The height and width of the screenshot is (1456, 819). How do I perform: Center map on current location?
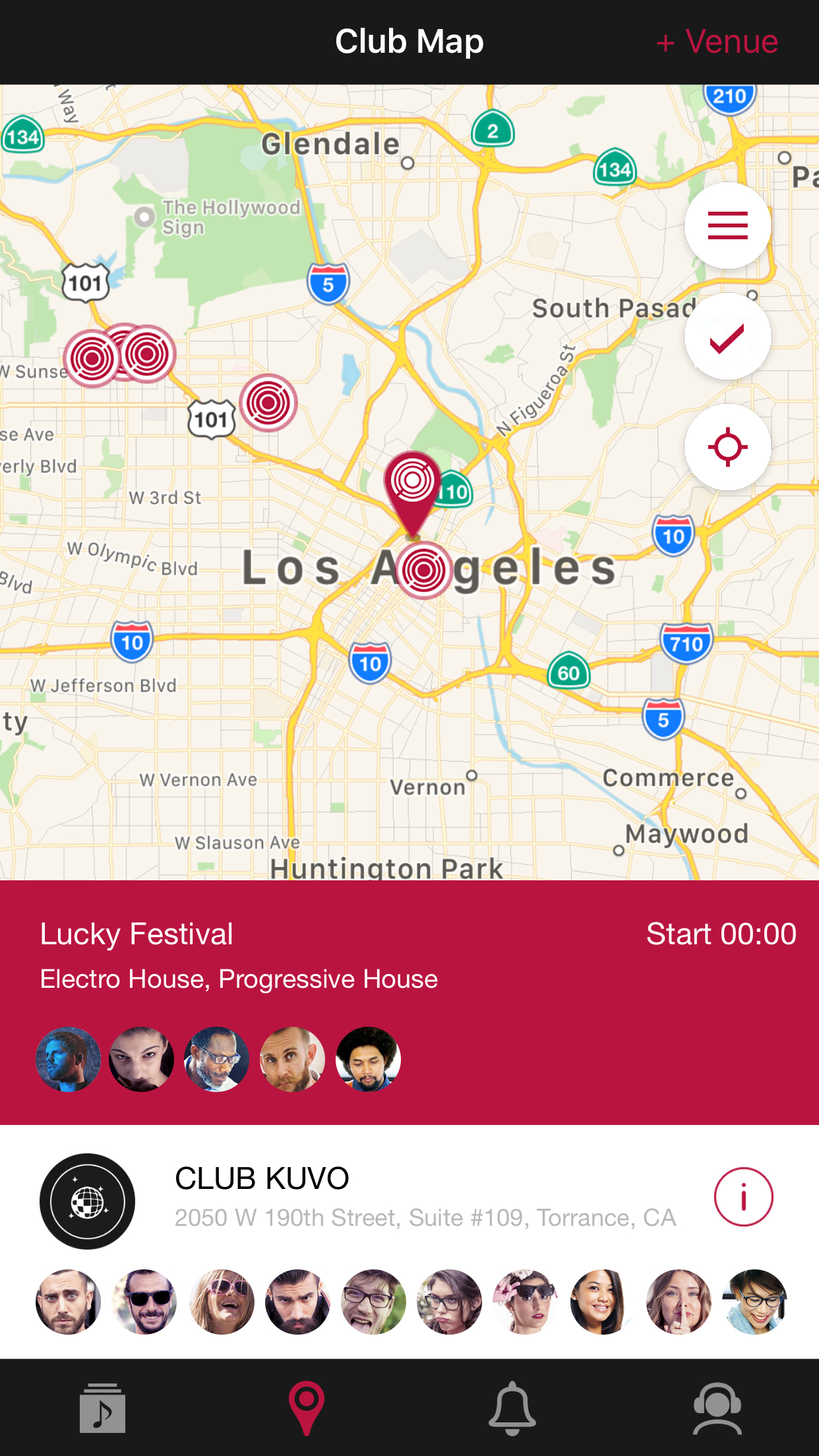coord(727,448)
